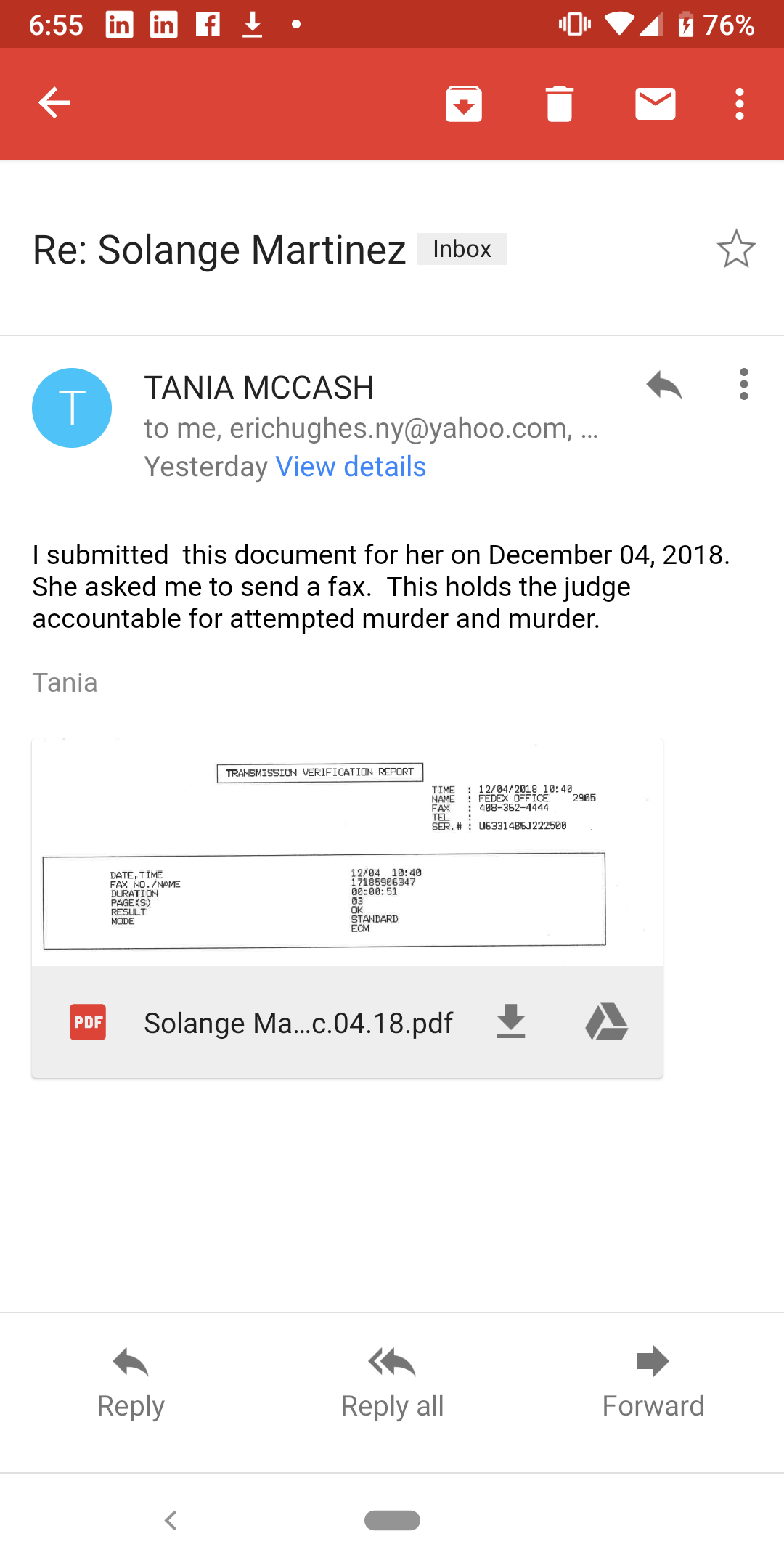Save the PDF attachment to Drive
The height and width of the screenshot is (1568, 784).
(607, 1022)
